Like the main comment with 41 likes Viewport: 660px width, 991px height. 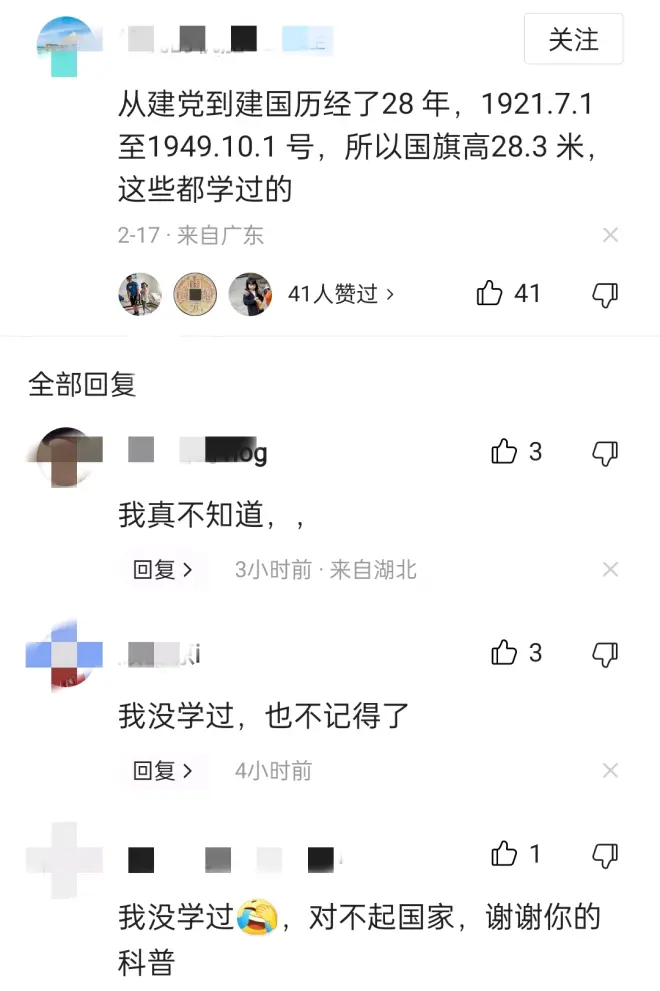490,294
